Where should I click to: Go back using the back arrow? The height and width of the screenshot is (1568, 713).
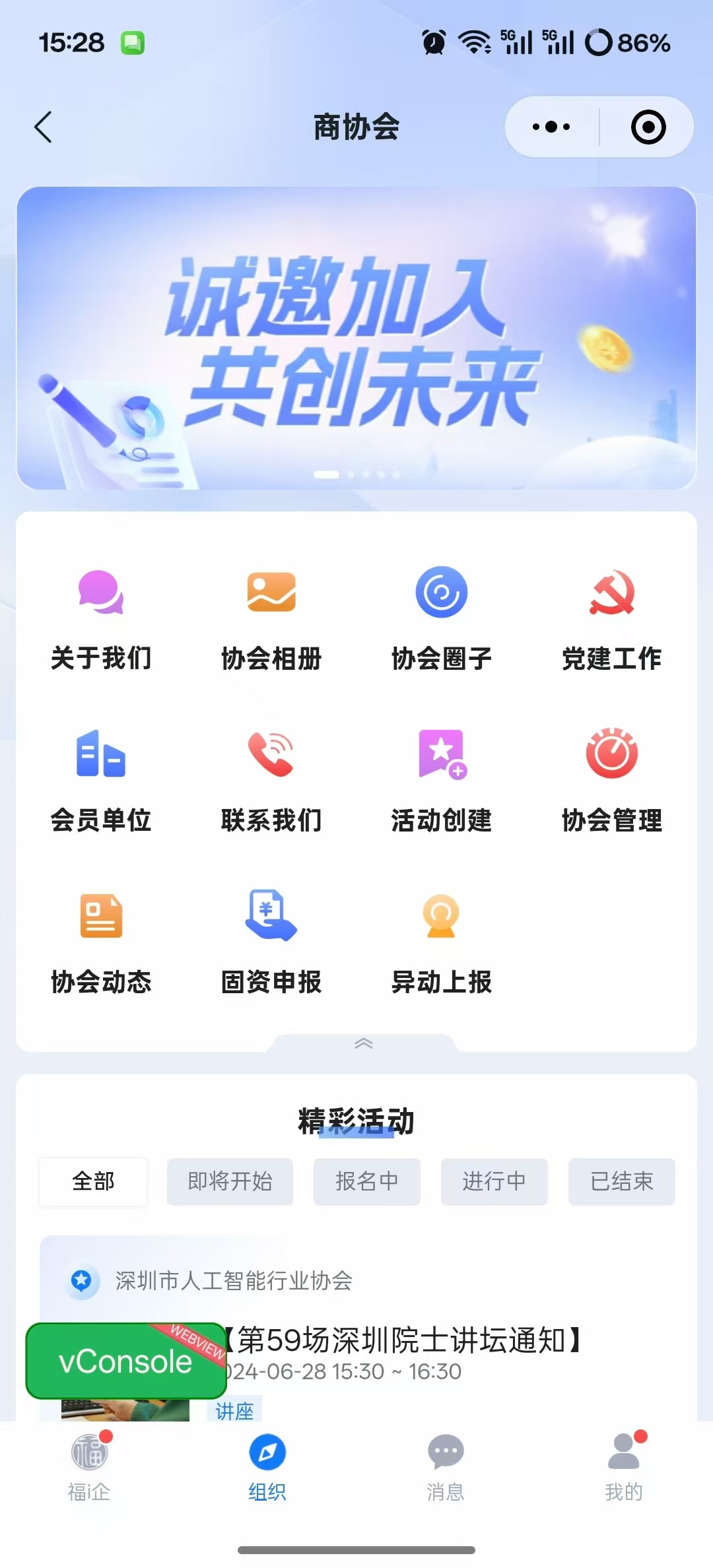click(44, 127)
